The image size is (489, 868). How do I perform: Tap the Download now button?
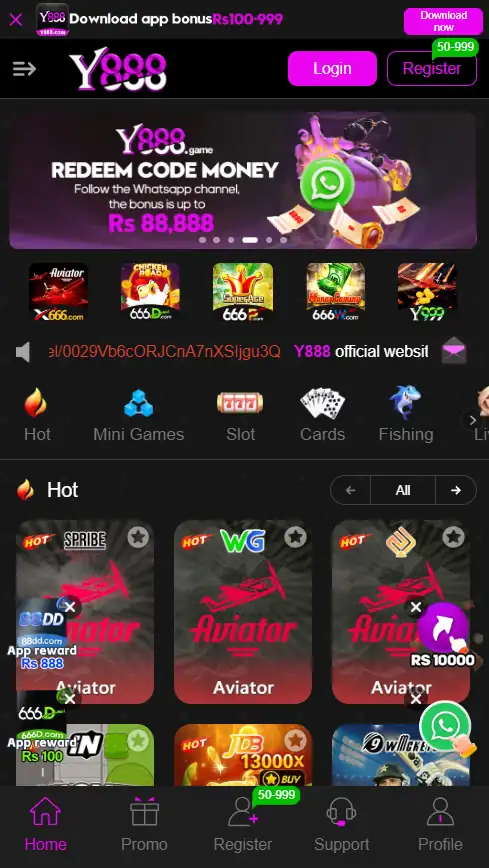(443, 21)
